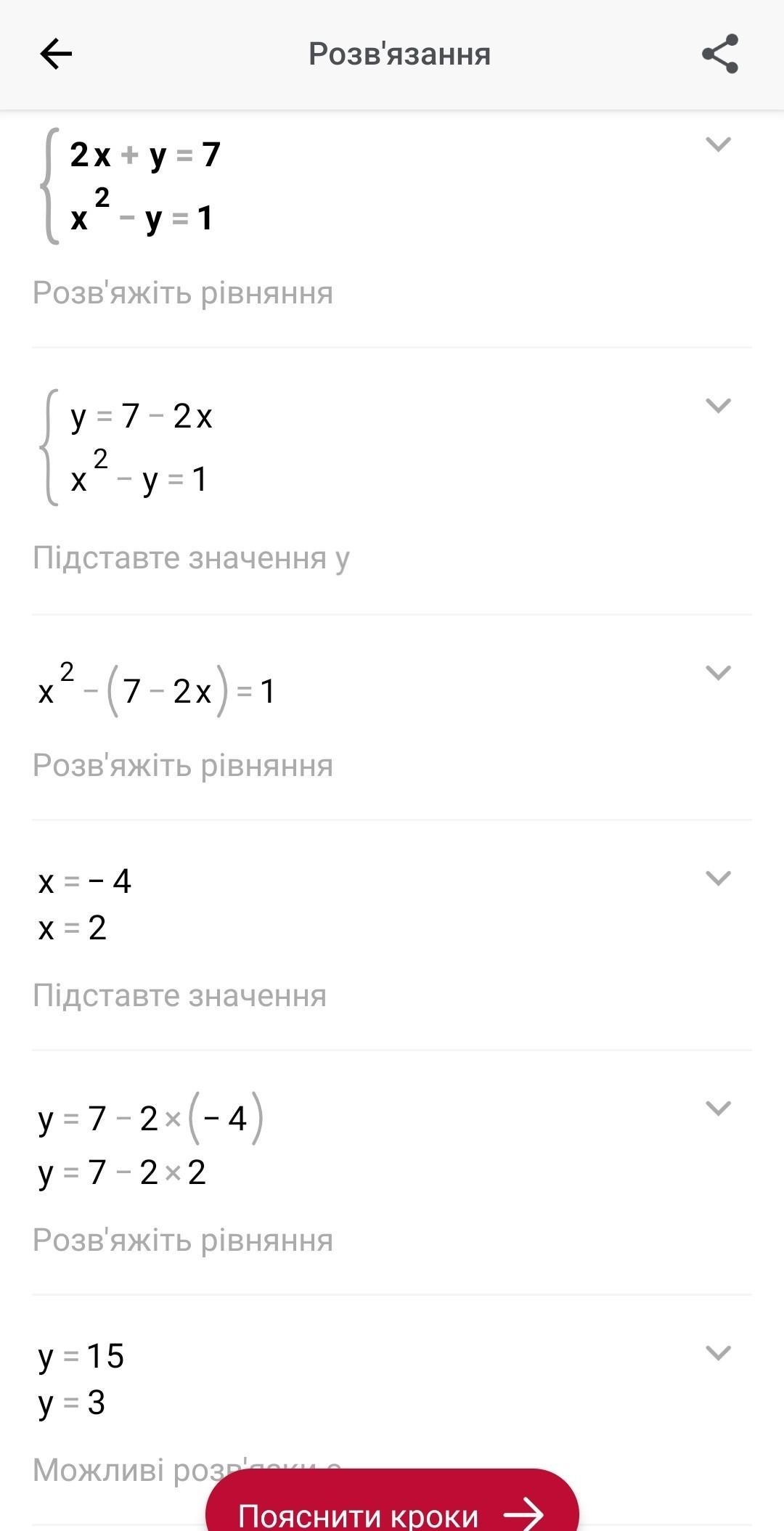
Task: Expand the y = 7 − 2x system step
Action: [x=718, y=406]
